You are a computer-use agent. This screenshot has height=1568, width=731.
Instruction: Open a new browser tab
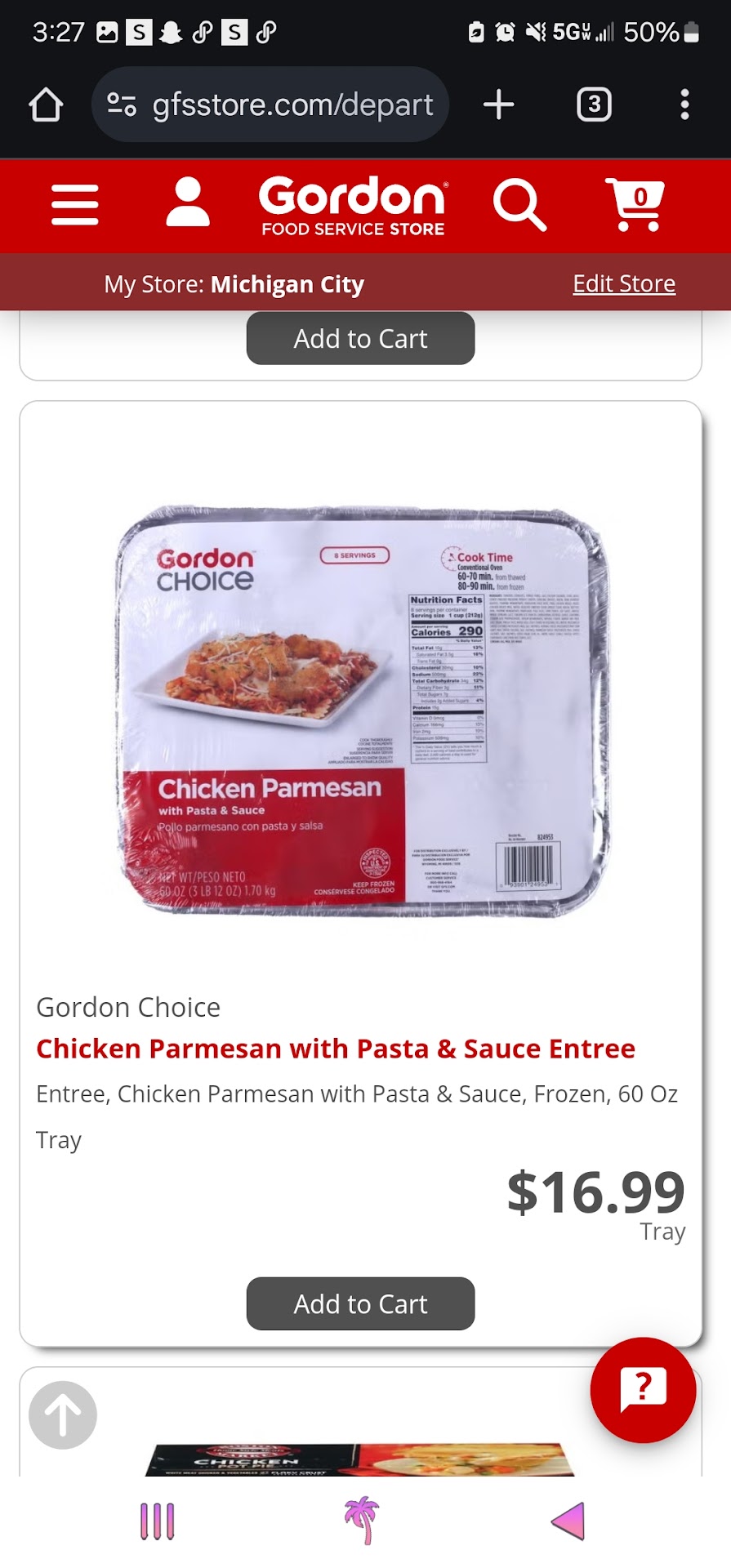point(498,105)
